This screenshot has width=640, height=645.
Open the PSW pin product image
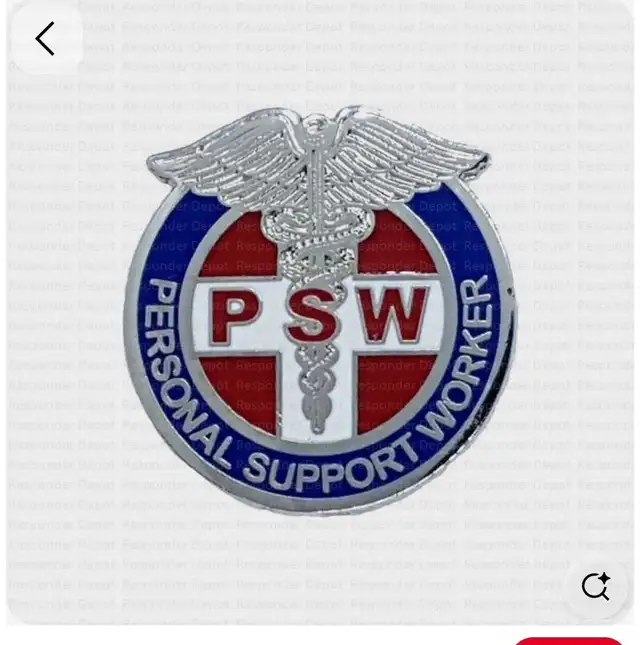(320, 310)
